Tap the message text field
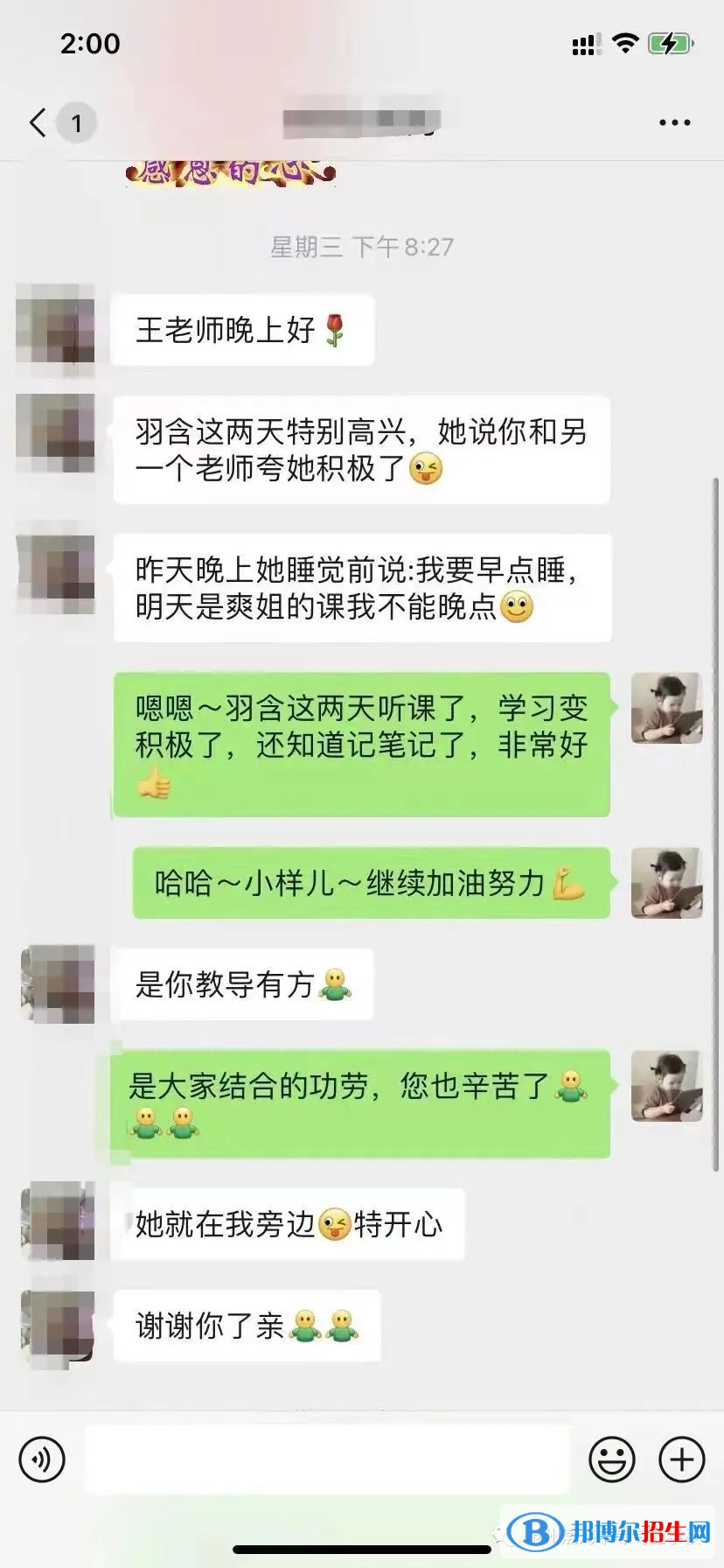The height and width of the screenshot is (1568, 724). click(327, 1459)
